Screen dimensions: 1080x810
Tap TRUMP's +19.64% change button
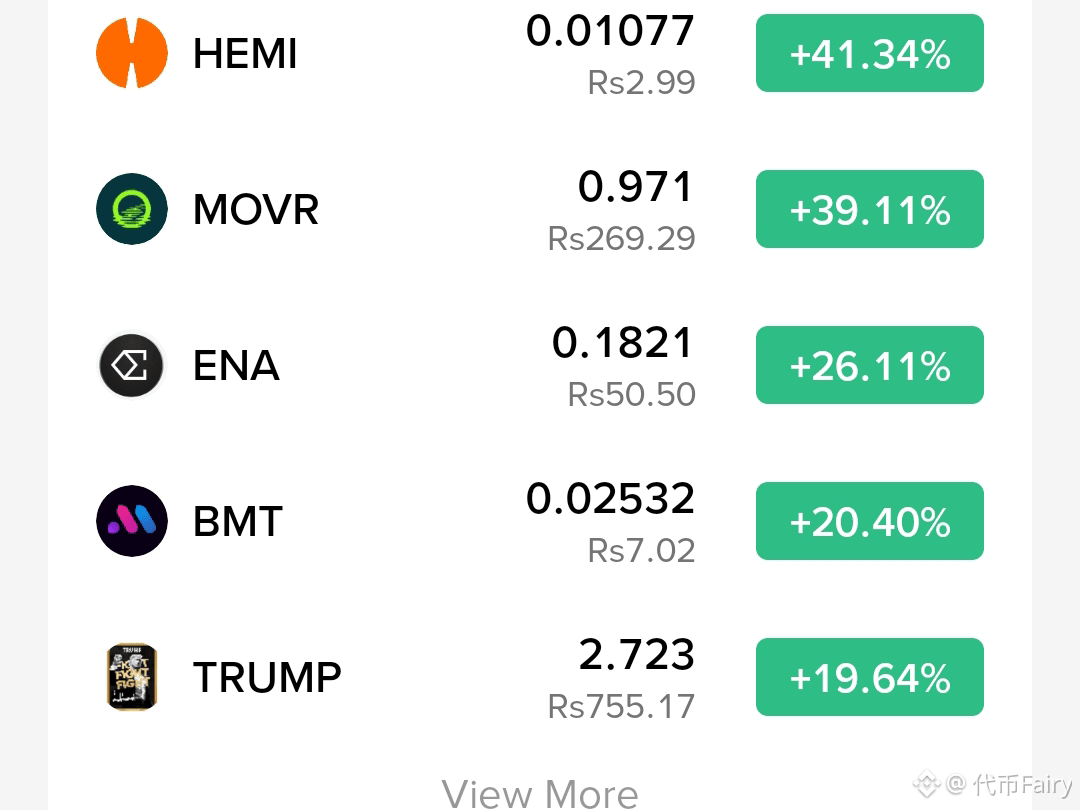(x=869, y=677)
